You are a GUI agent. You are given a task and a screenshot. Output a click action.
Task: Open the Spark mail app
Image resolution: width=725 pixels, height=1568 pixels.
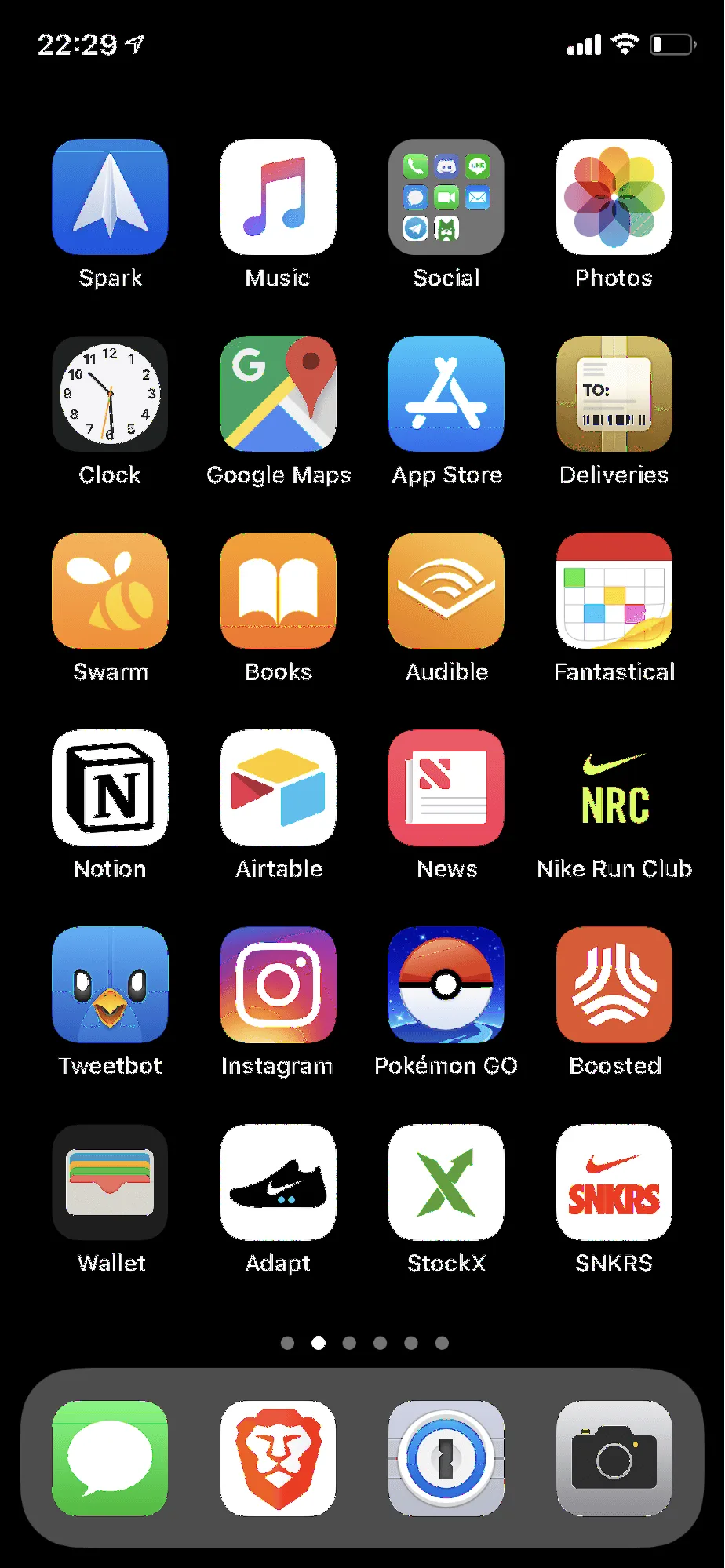tap(110, 197)
